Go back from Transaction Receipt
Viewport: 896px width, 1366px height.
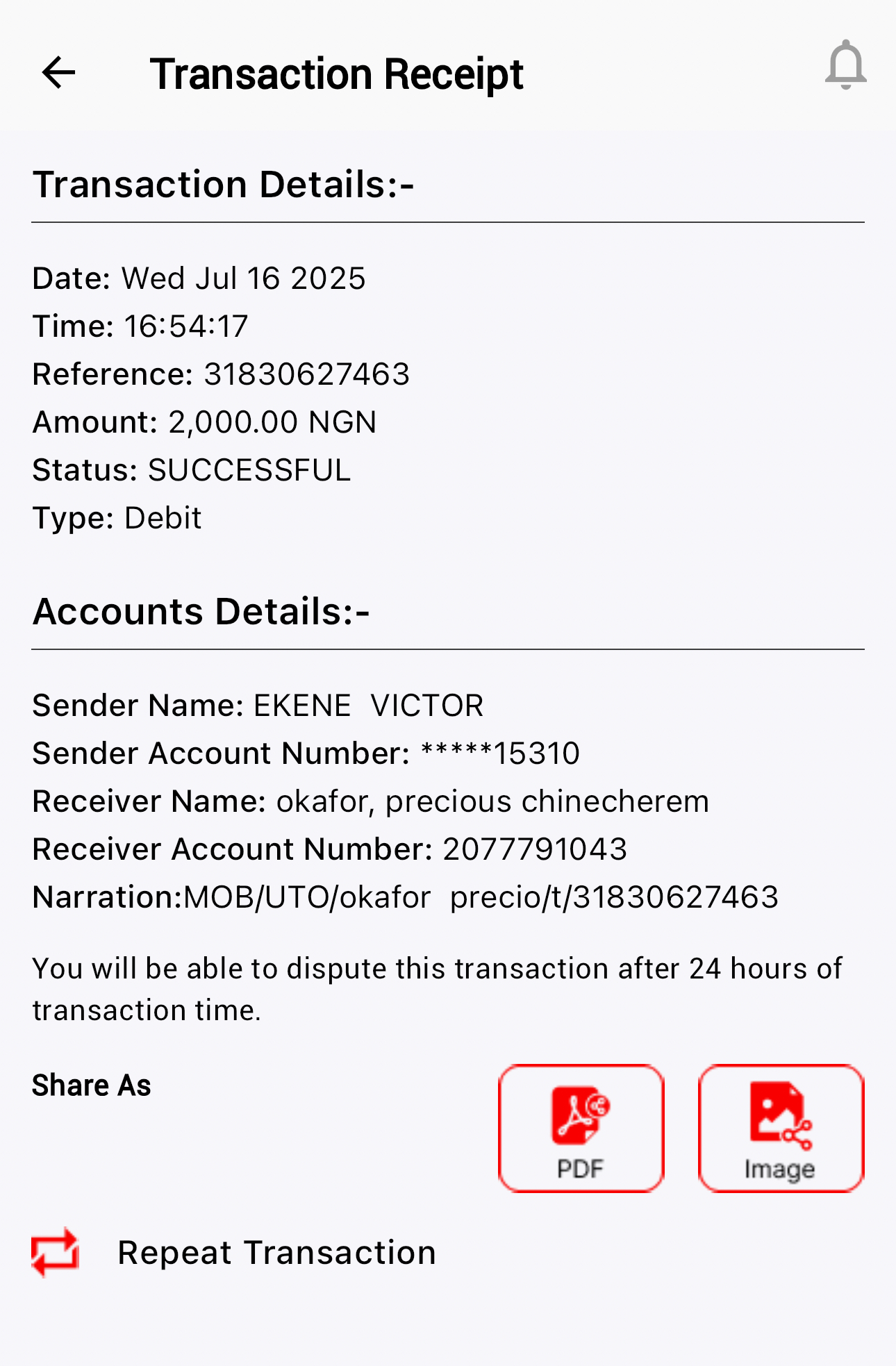click(58, 73)
